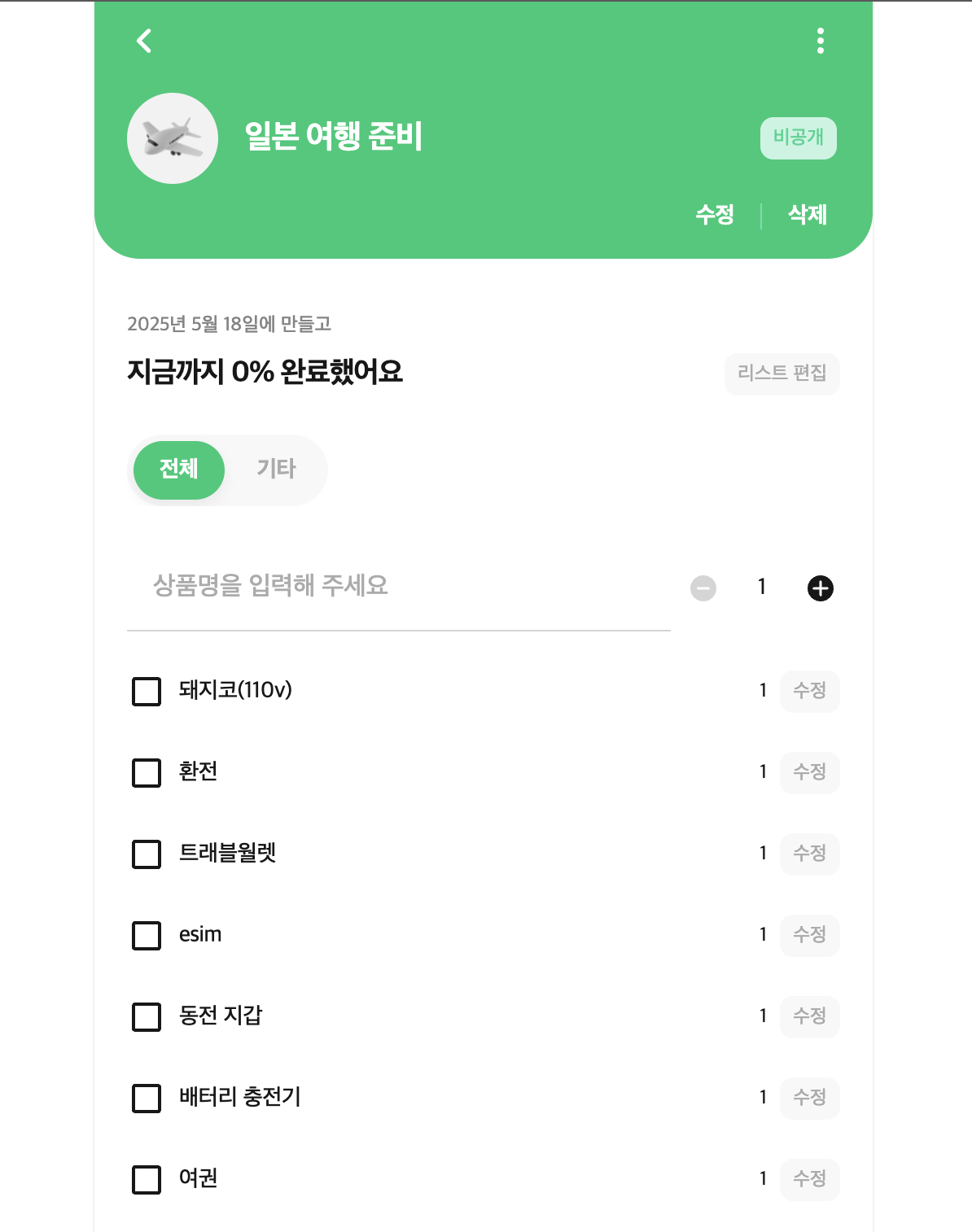Screen dimensions: 972x1232
Task: Click the quantity value next to the plus icon
Action: point(762,587)
